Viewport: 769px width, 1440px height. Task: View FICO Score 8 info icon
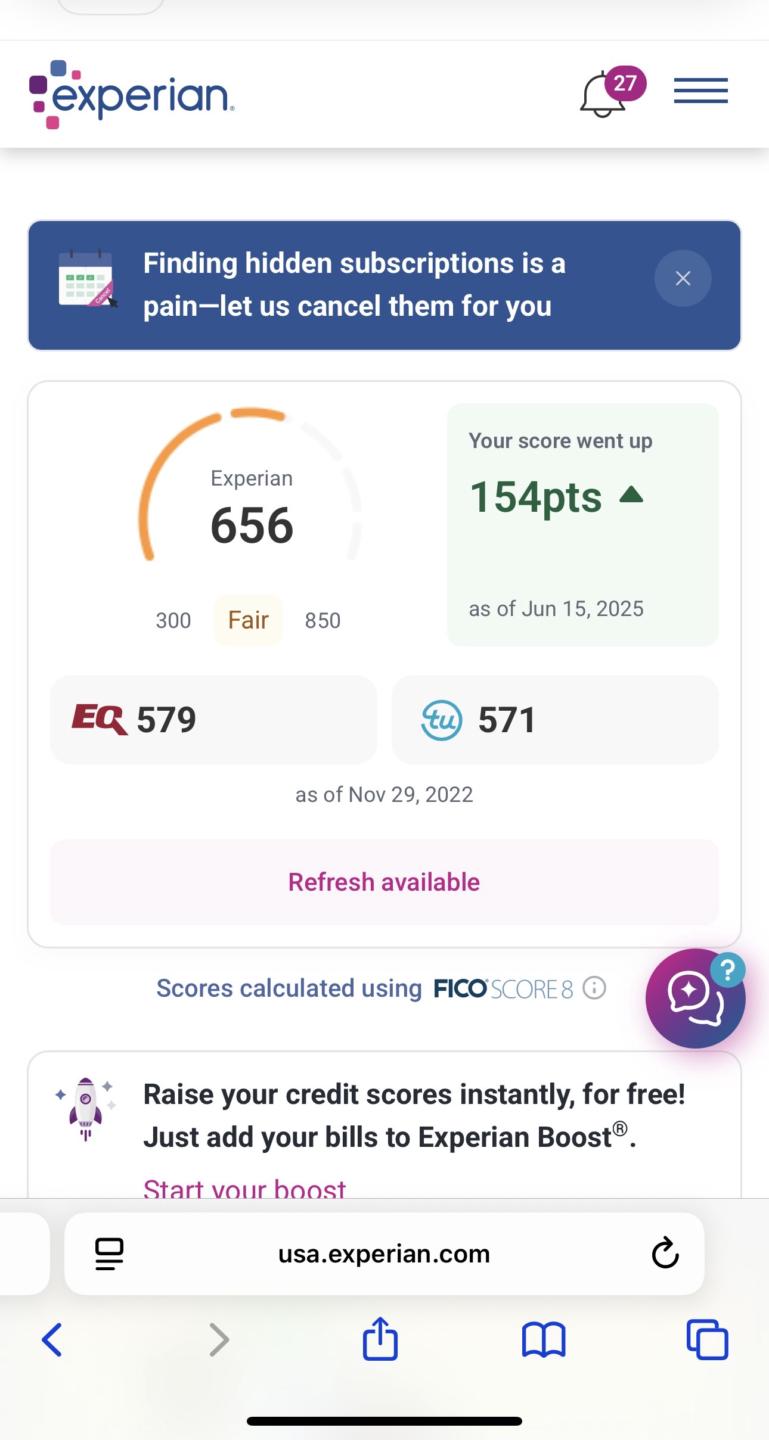(x=594, y=988)
